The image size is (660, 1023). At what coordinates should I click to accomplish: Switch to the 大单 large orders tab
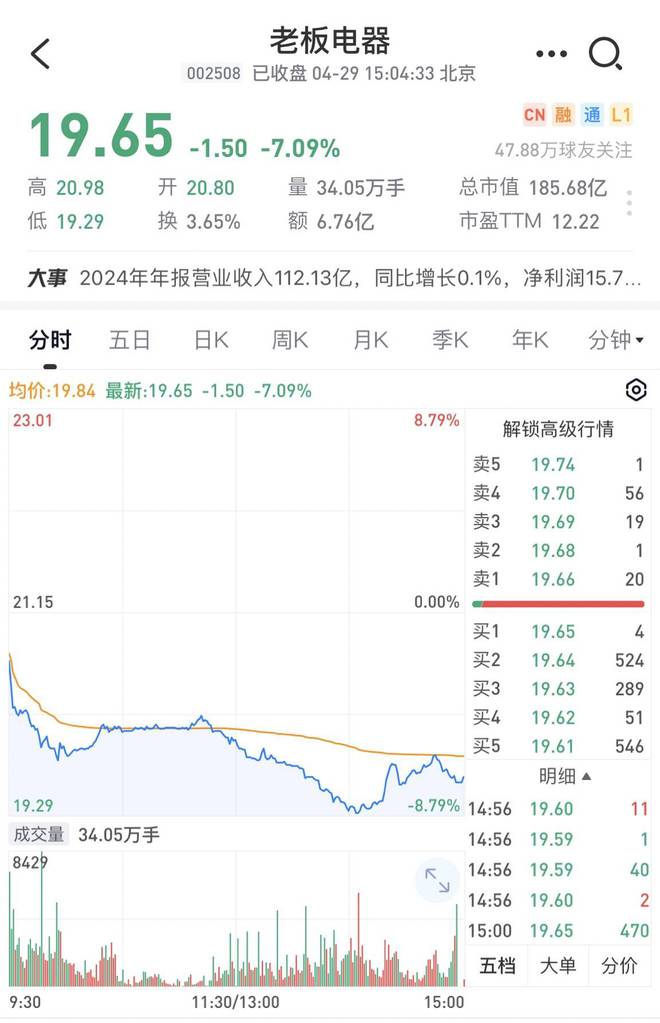(558, 965)
